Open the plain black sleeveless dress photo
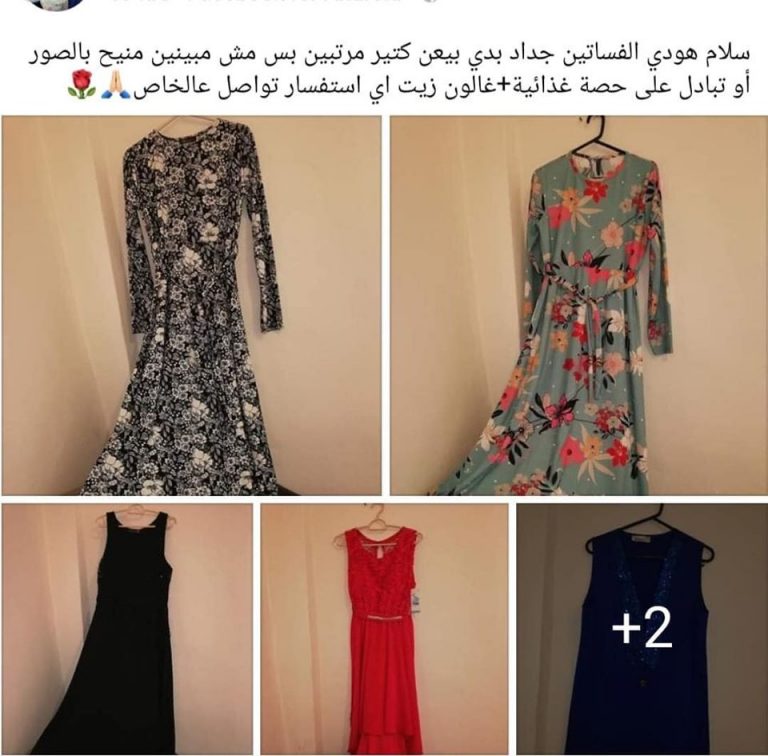Viewport: 768px width, 756px height. [127, 629]
